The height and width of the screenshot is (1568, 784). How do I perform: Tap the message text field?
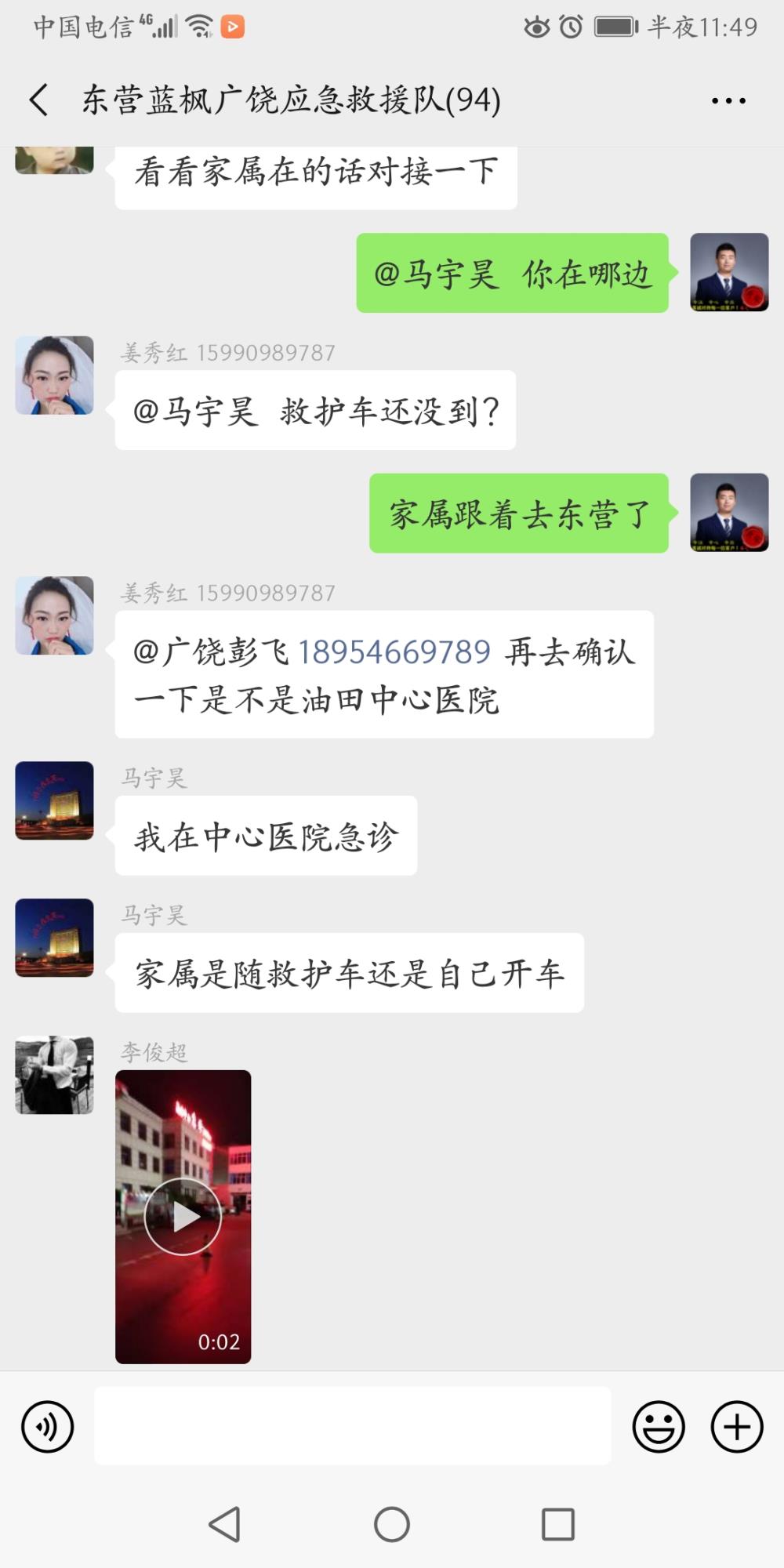point(353,1425)
